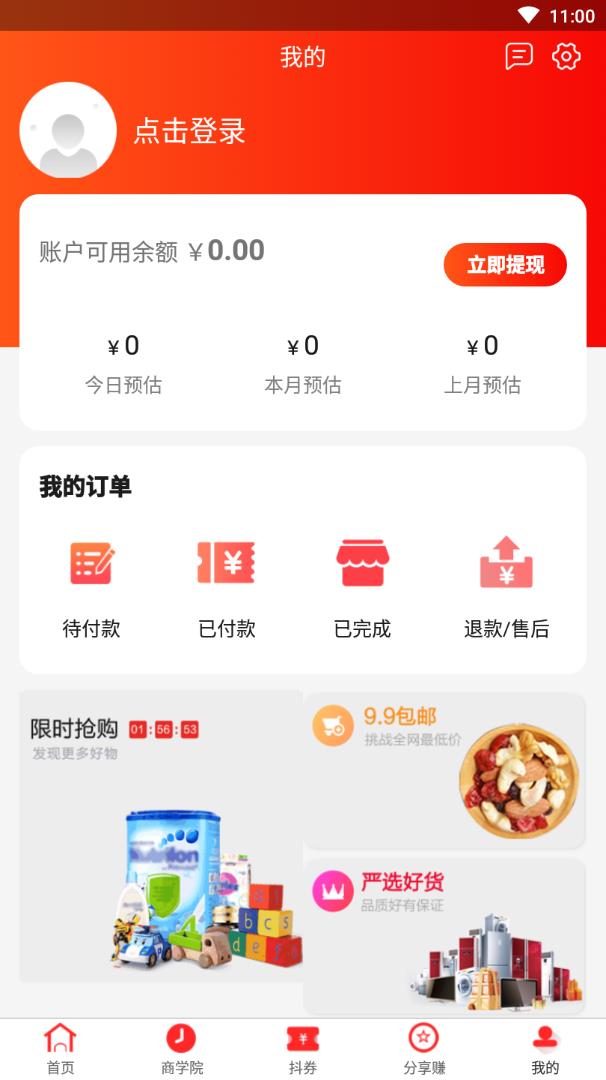Switch to the 商学院 tab
Viewport: 606px width, 1080px height.
point(181,1048)
